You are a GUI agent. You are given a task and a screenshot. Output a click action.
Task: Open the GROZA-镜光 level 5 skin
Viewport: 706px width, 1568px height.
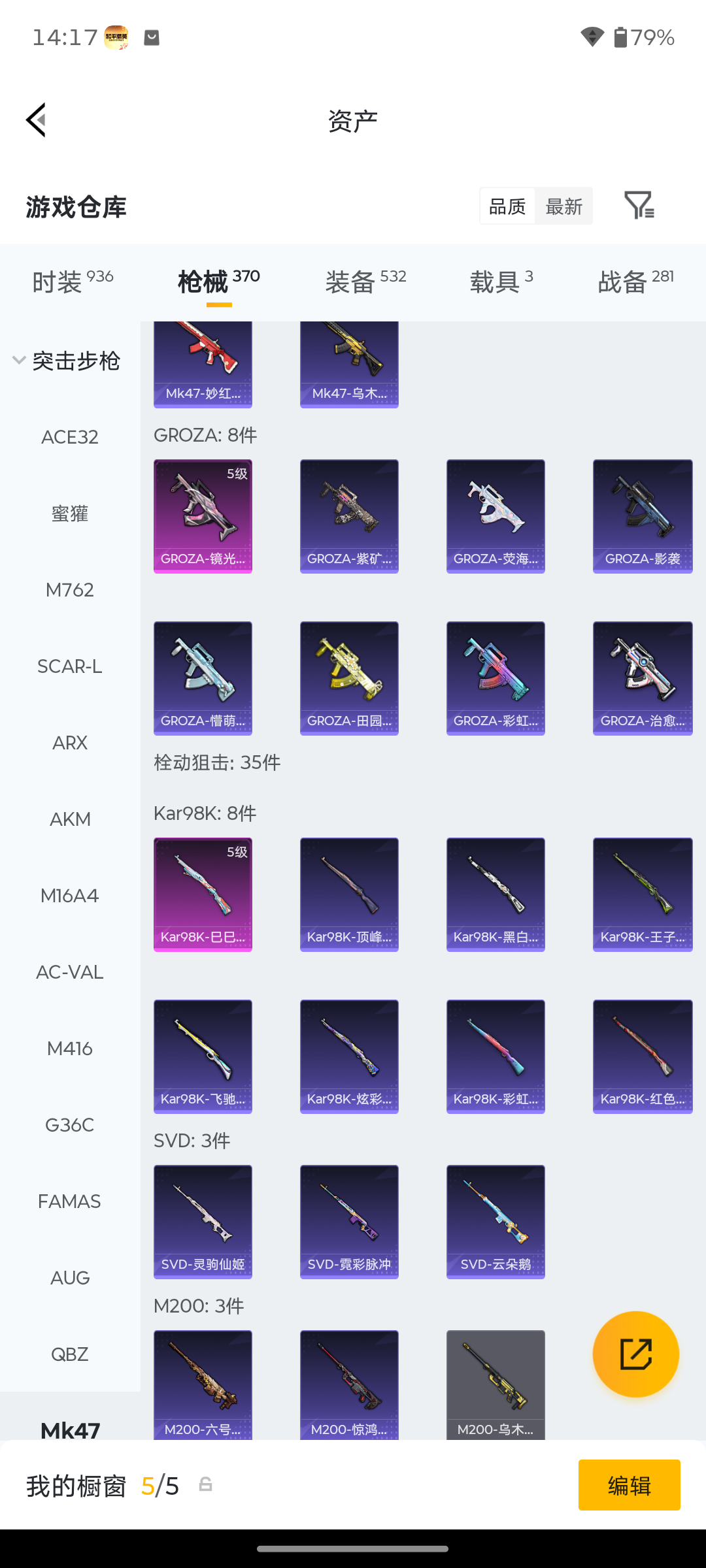[203, 516]
